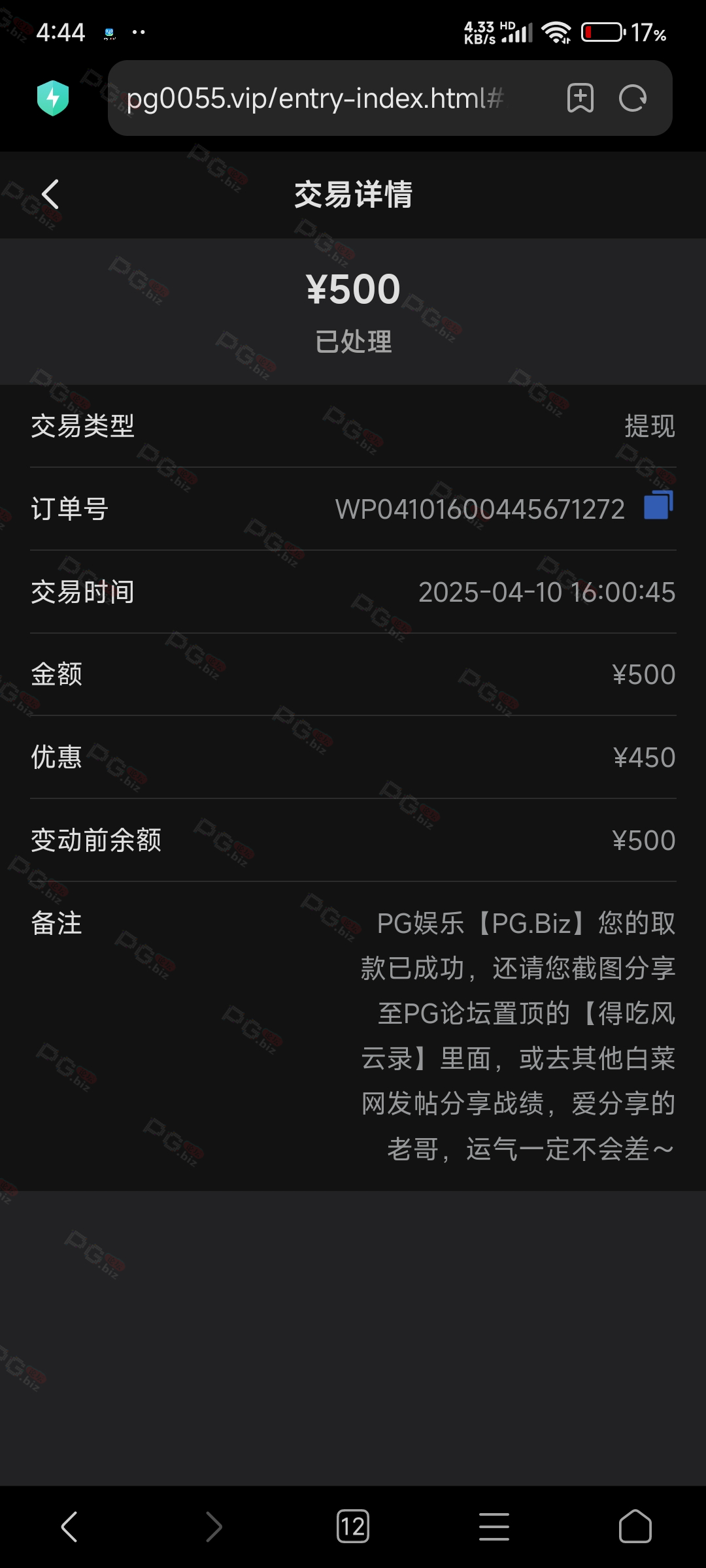This screenshot has height=1568, width=706.
Task: Bookmark this page in the browser
Action: coord(580,99)
